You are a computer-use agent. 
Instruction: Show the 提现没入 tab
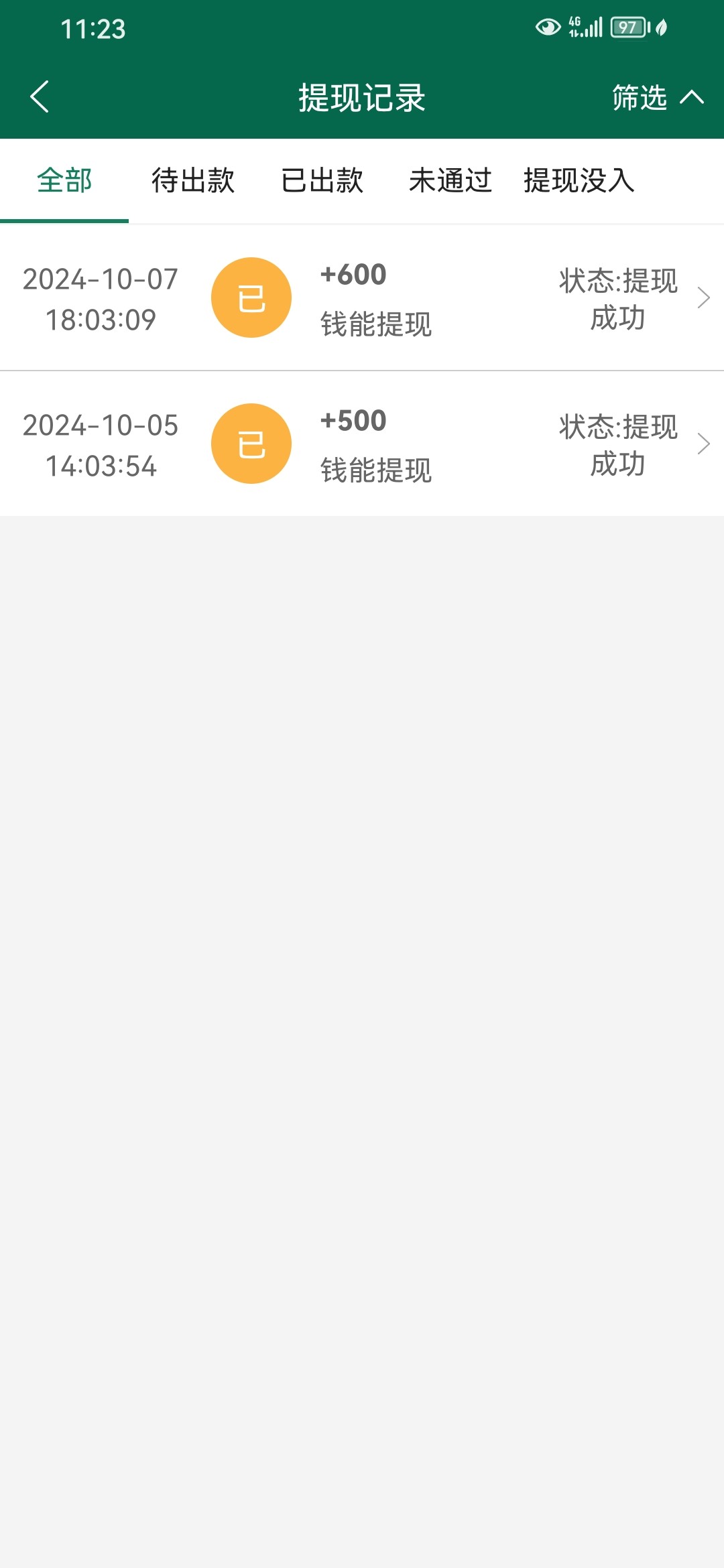pyautogui.click(x=579, y=181)
